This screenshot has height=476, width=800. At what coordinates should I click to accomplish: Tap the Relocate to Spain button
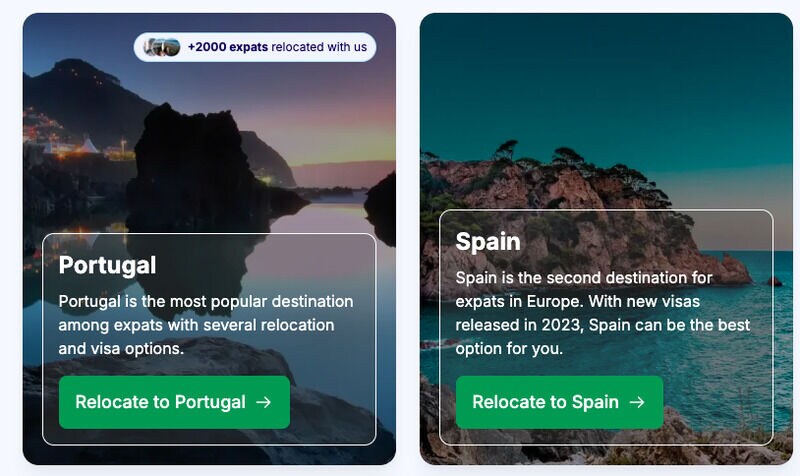[x=559, y=402]
